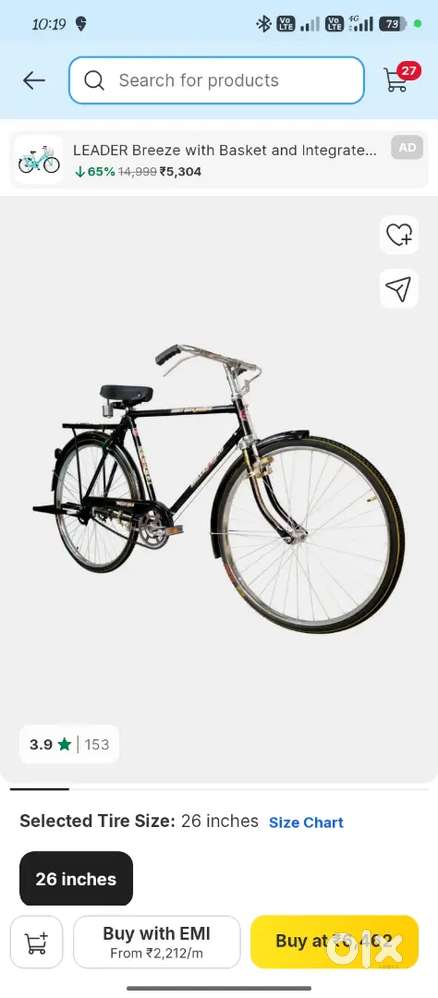Choose Buy with EMI option
The image size is (438, 998).
pyautogui.click(x=157, y=942)
